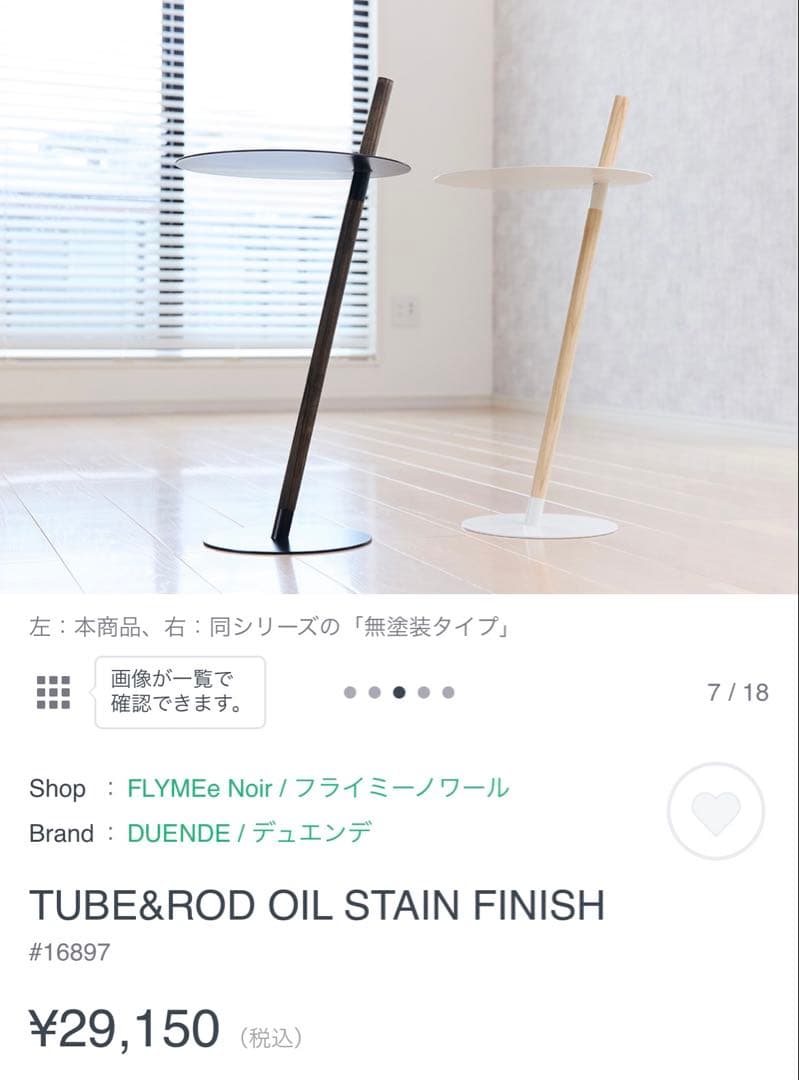Open the image grid view icon
The height and width of the screenshot is (1080, 799).
point(53,692)
